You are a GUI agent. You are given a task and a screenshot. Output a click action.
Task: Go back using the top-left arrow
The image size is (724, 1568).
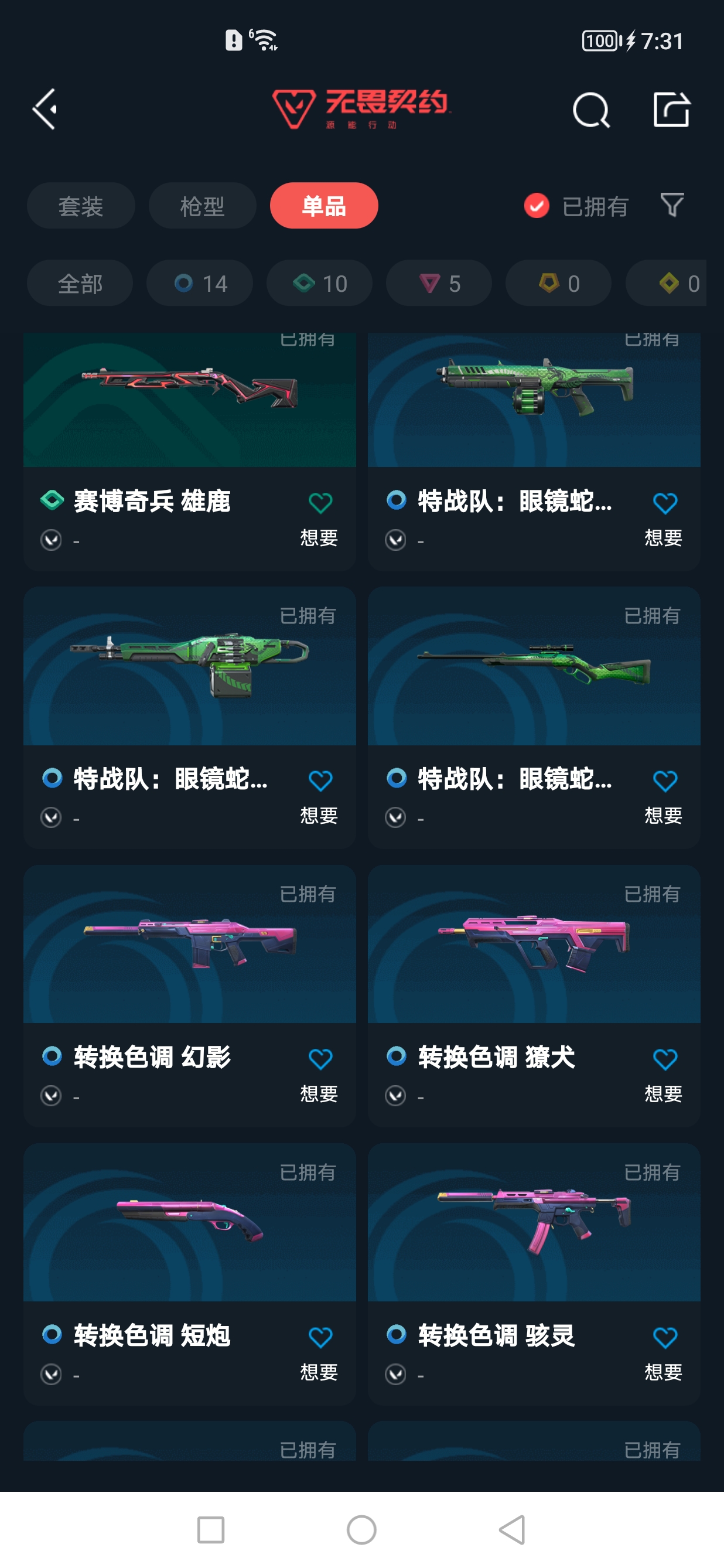coord(45,109)
